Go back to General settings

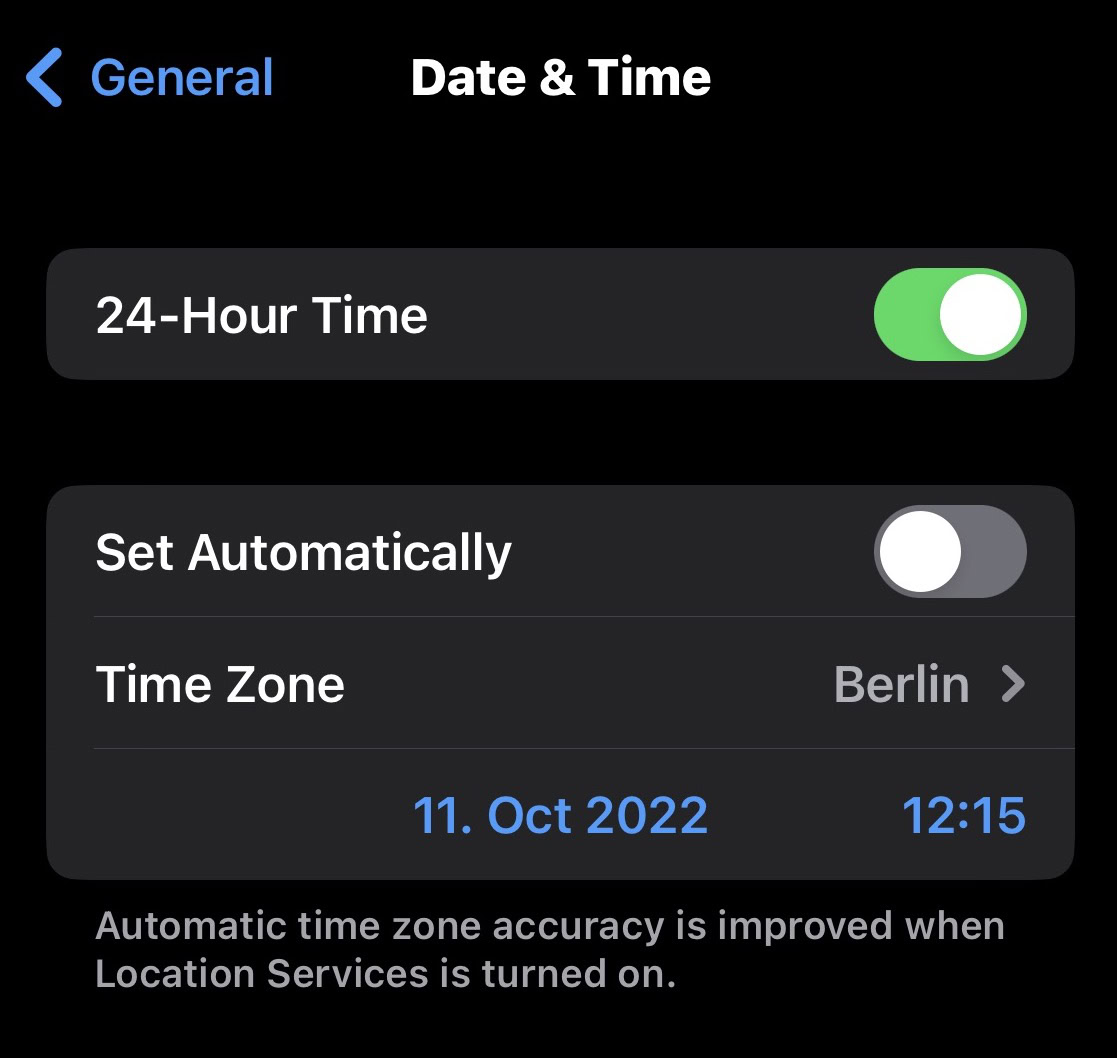click(x=150, y=78)
